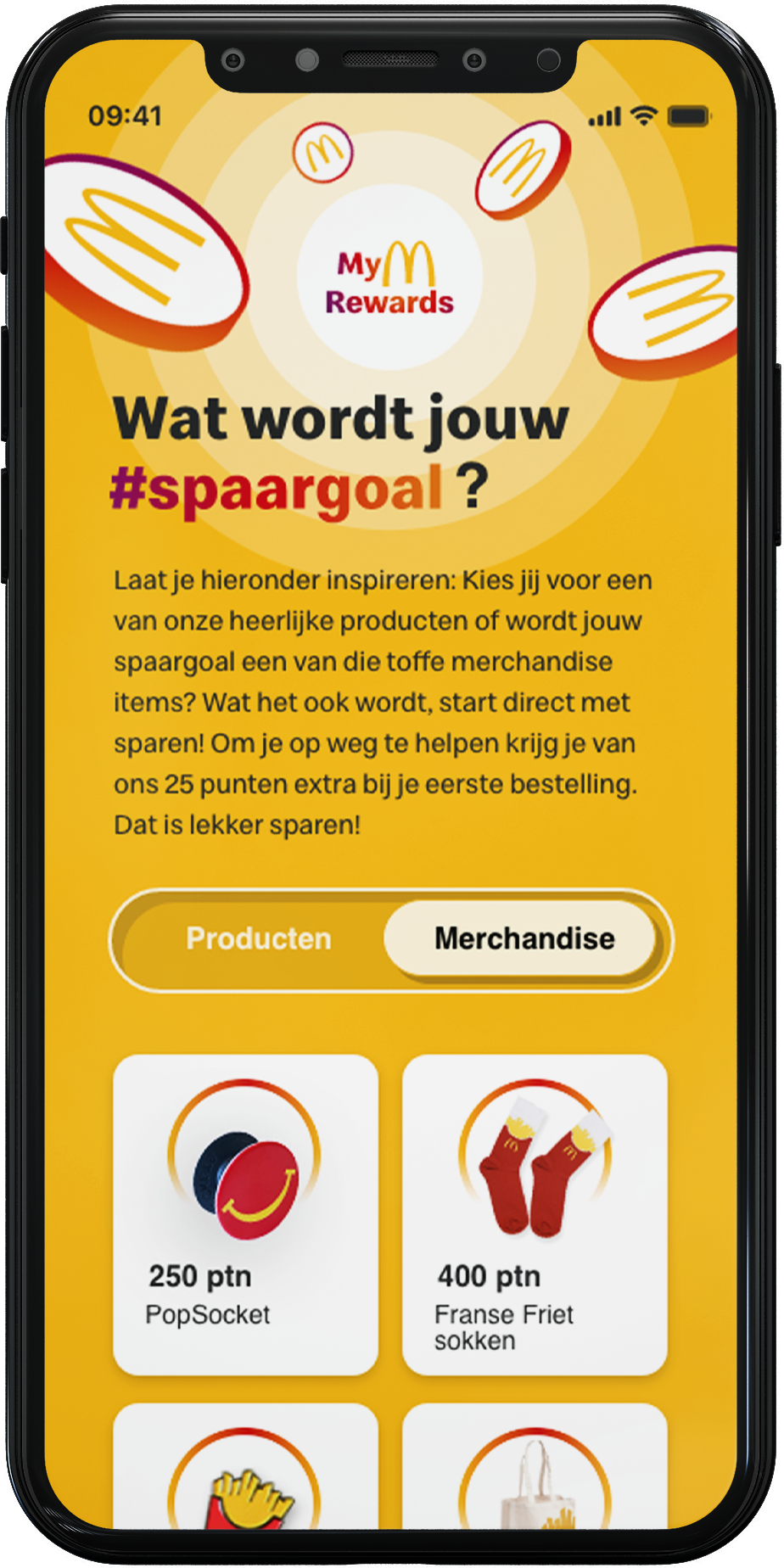Open the PopSocket 250 ptn card
This screenshot has height=1568, width=784.
pyautogui.click(x=245, y=1214)
